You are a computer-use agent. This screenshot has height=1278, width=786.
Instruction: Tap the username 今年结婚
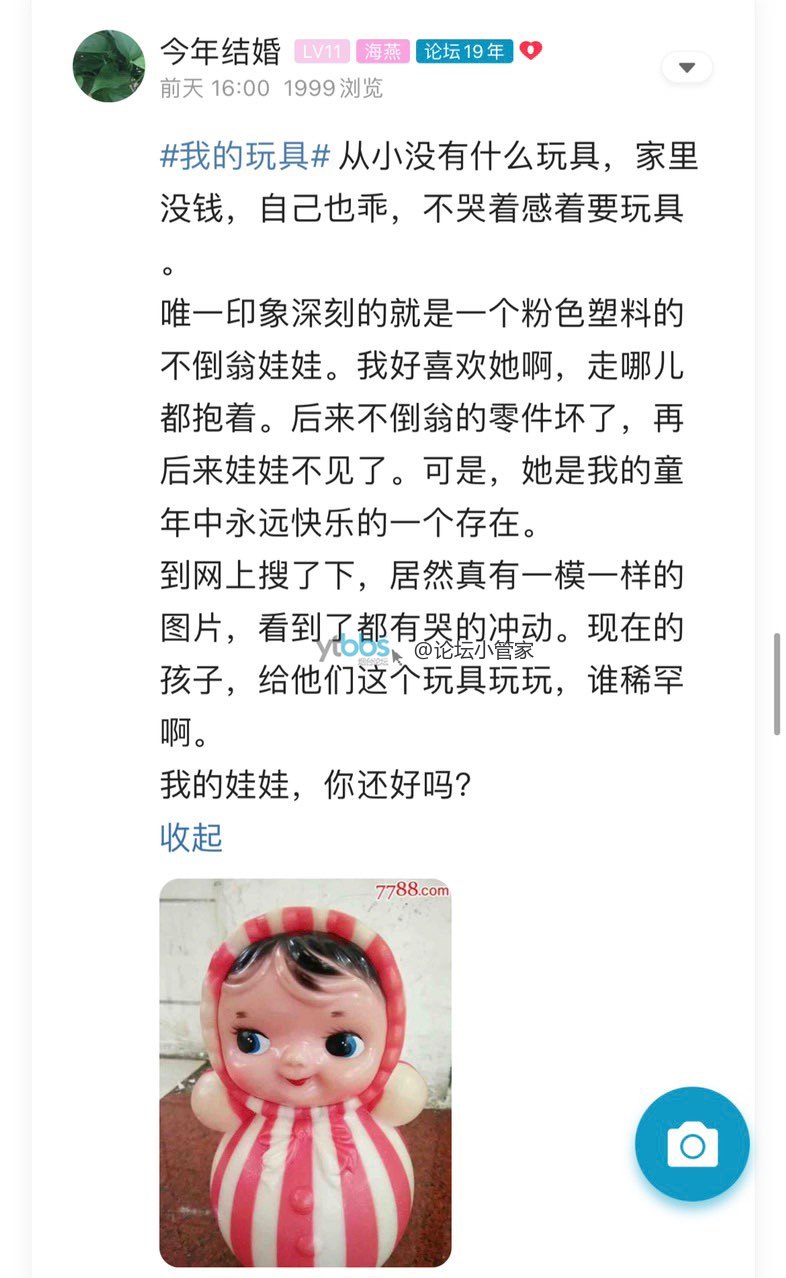click(x=221, y=51)
